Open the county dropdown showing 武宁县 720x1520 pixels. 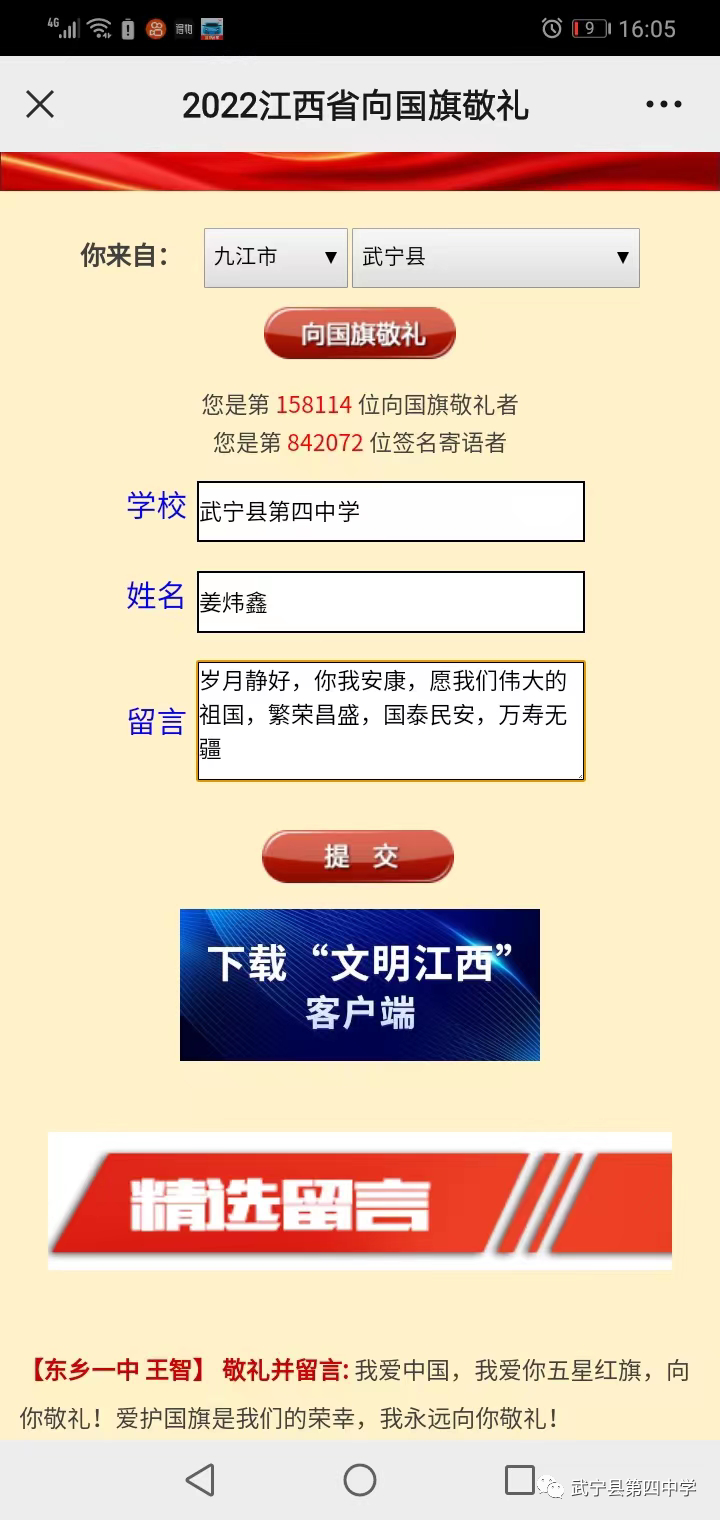coord(496,258)
